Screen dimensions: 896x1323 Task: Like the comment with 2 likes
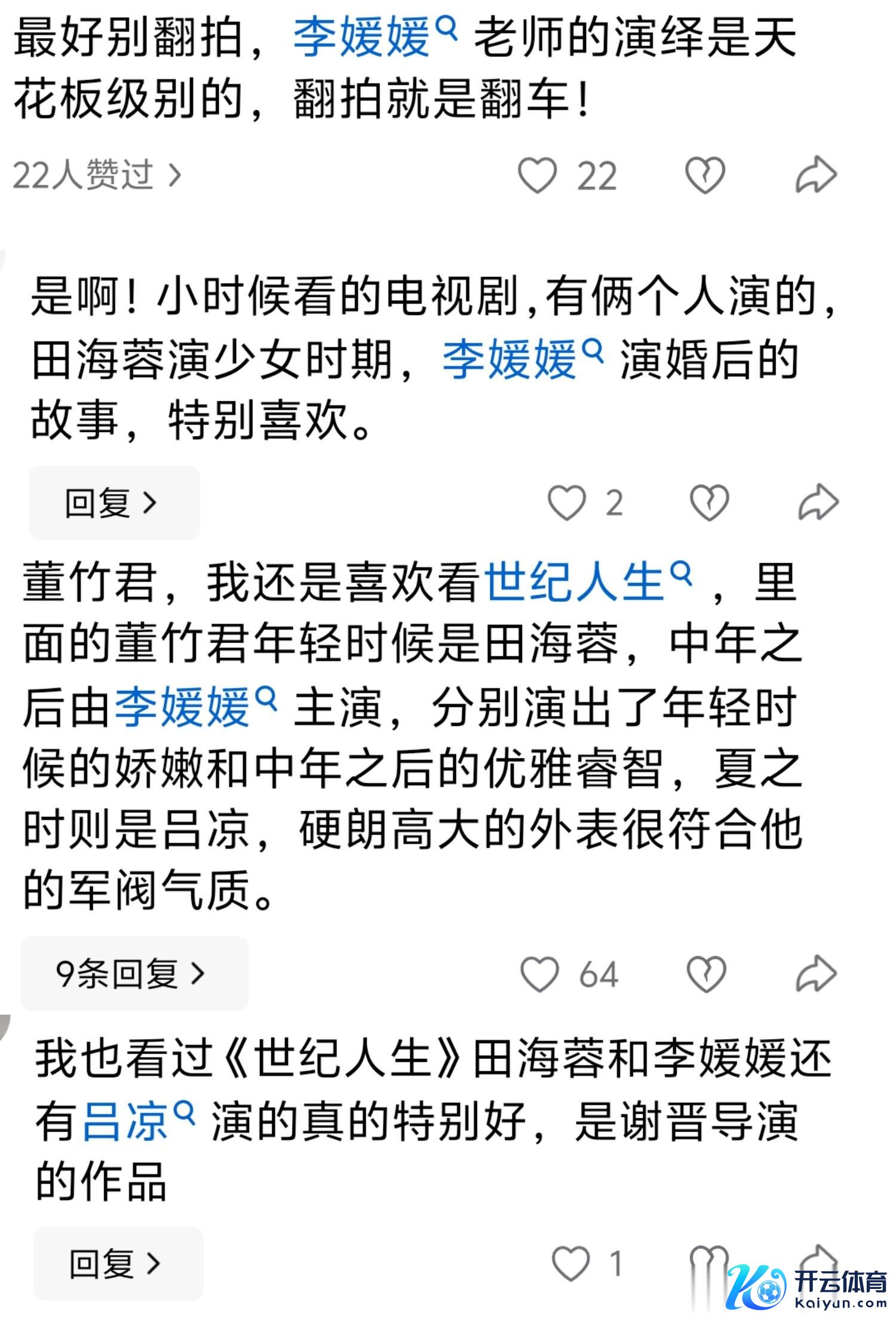(566, 503)
